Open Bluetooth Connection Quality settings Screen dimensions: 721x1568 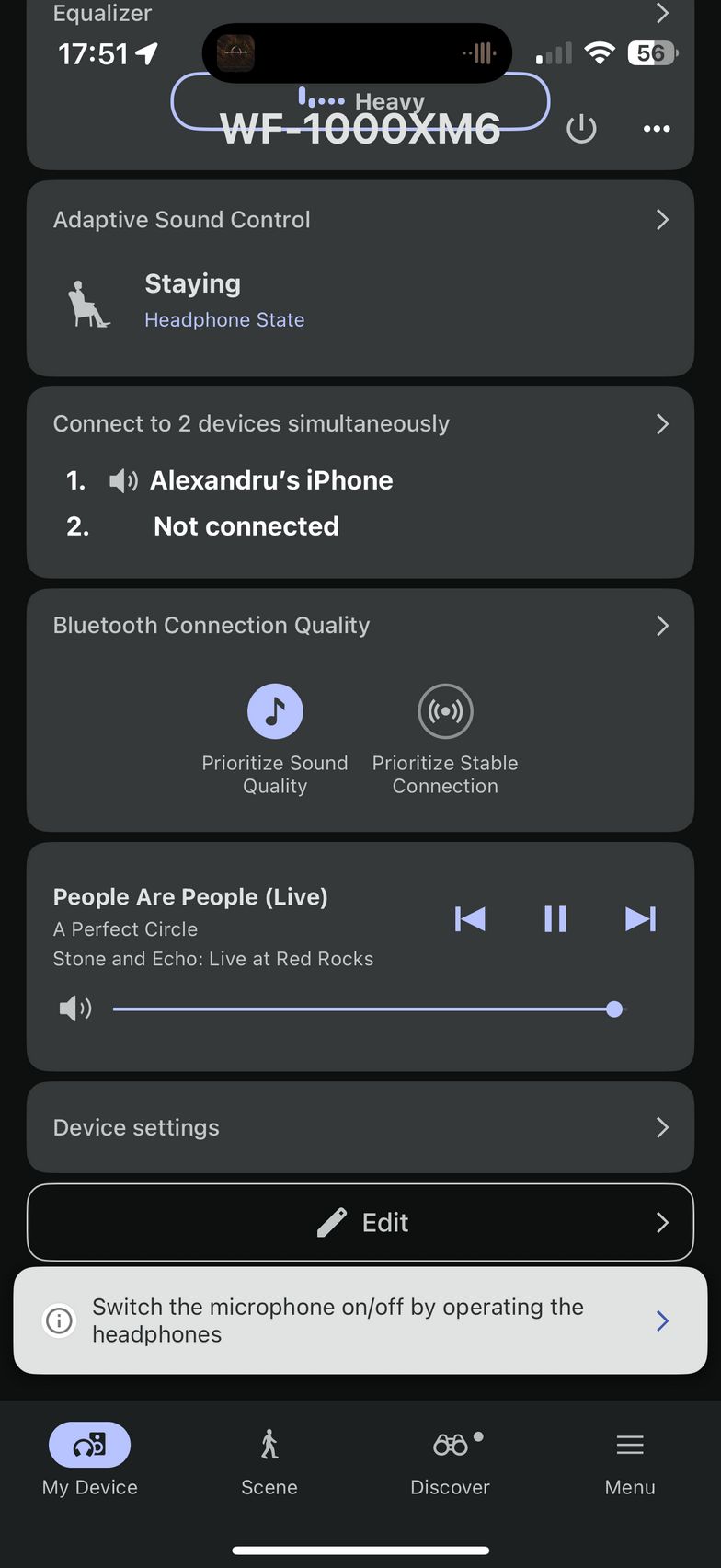[359, 626]
